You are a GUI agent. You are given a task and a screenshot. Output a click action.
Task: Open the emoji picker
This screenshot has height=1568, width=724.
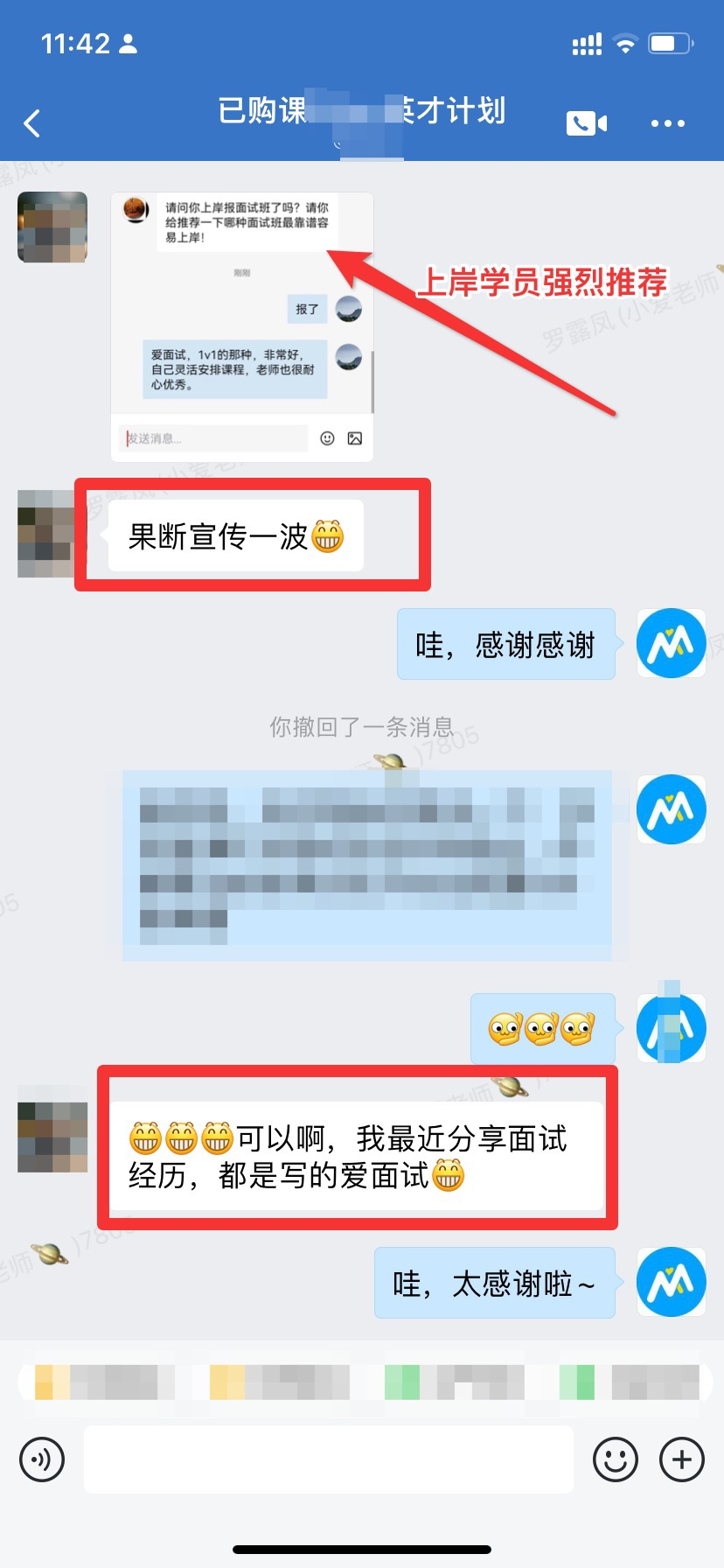[x=616, y=1459]
